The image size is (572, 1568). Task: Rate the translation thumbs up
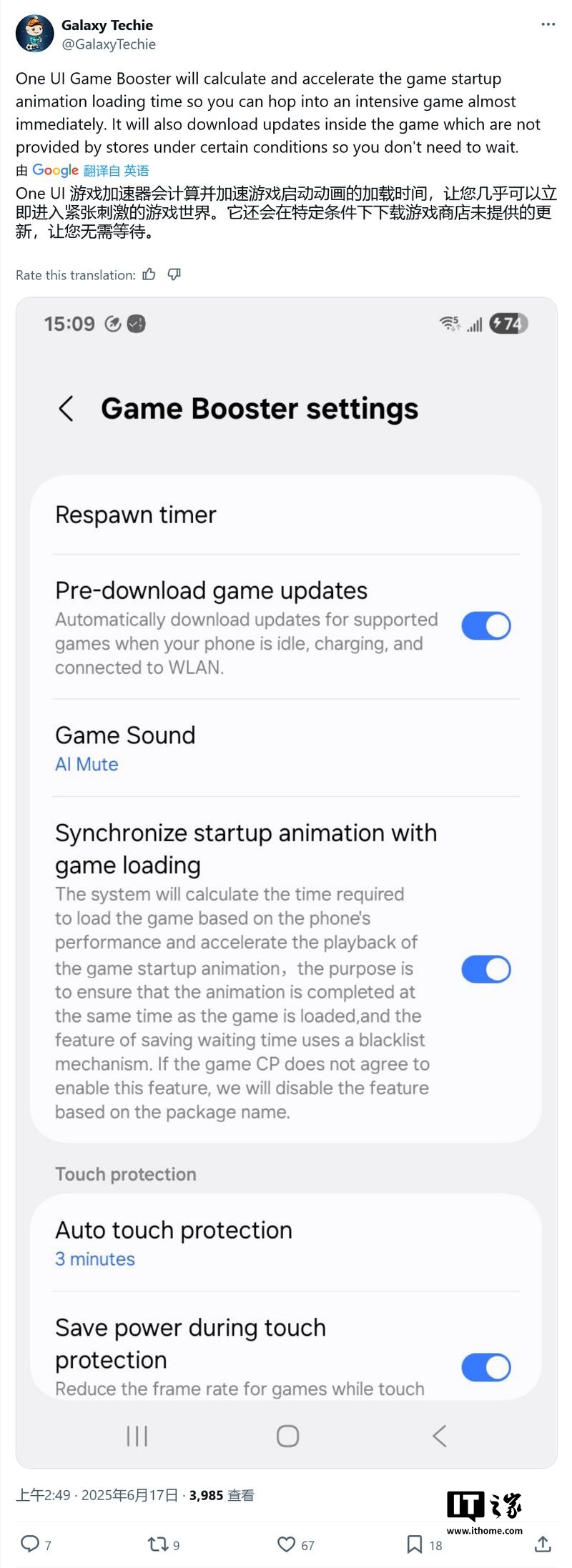click(x=149, y=275)
